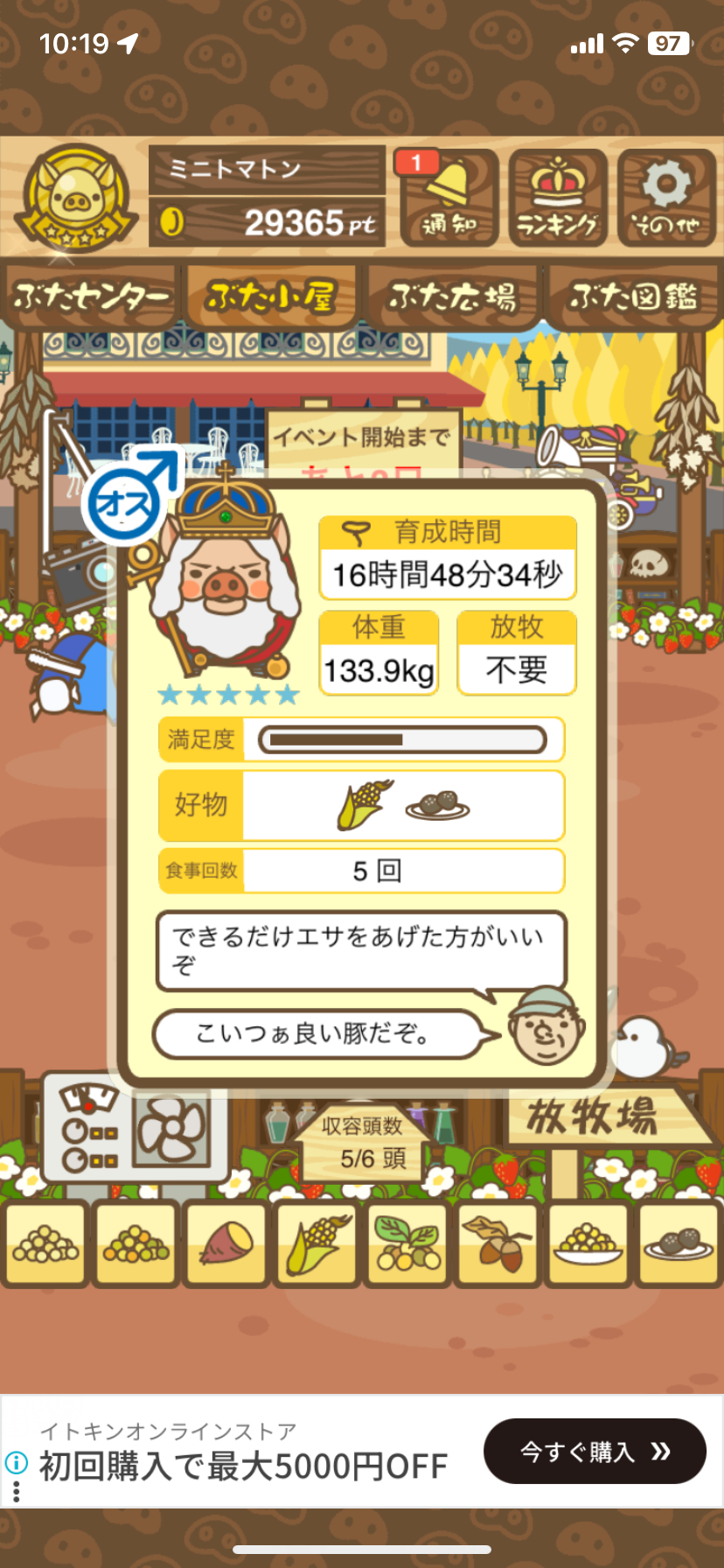The width and height of the screenshot is (724, 1568).
Task: Open the その他 settings menu
Action: pyautogui.click(x=666, y=199)
